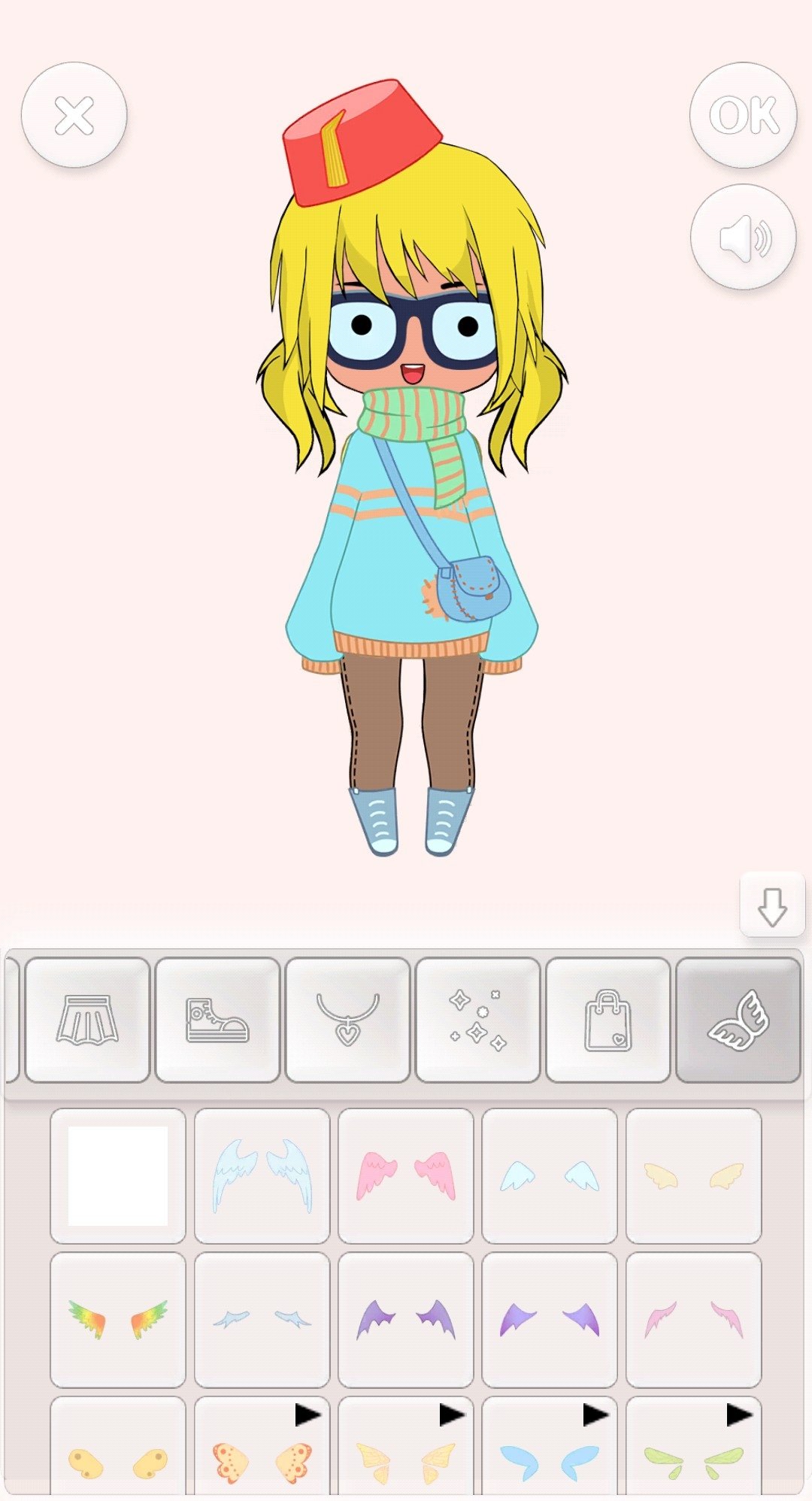Image resolution: width=812 pixels, height=1501 pixels.
Task: Select the green dragonfly wings
Action: pos(694,1448)
